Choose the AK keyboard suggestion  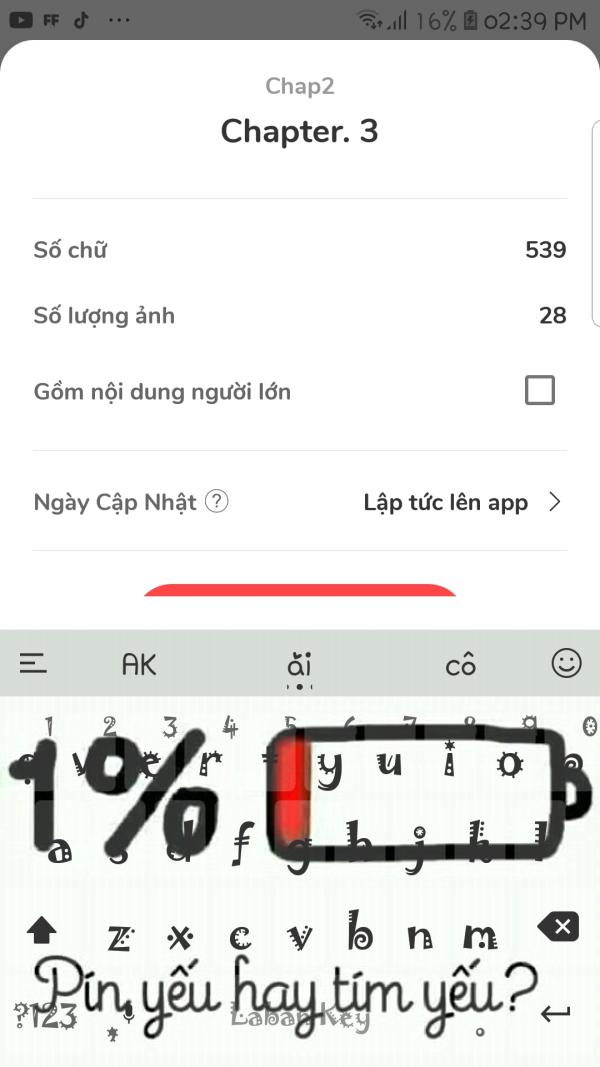139,664
